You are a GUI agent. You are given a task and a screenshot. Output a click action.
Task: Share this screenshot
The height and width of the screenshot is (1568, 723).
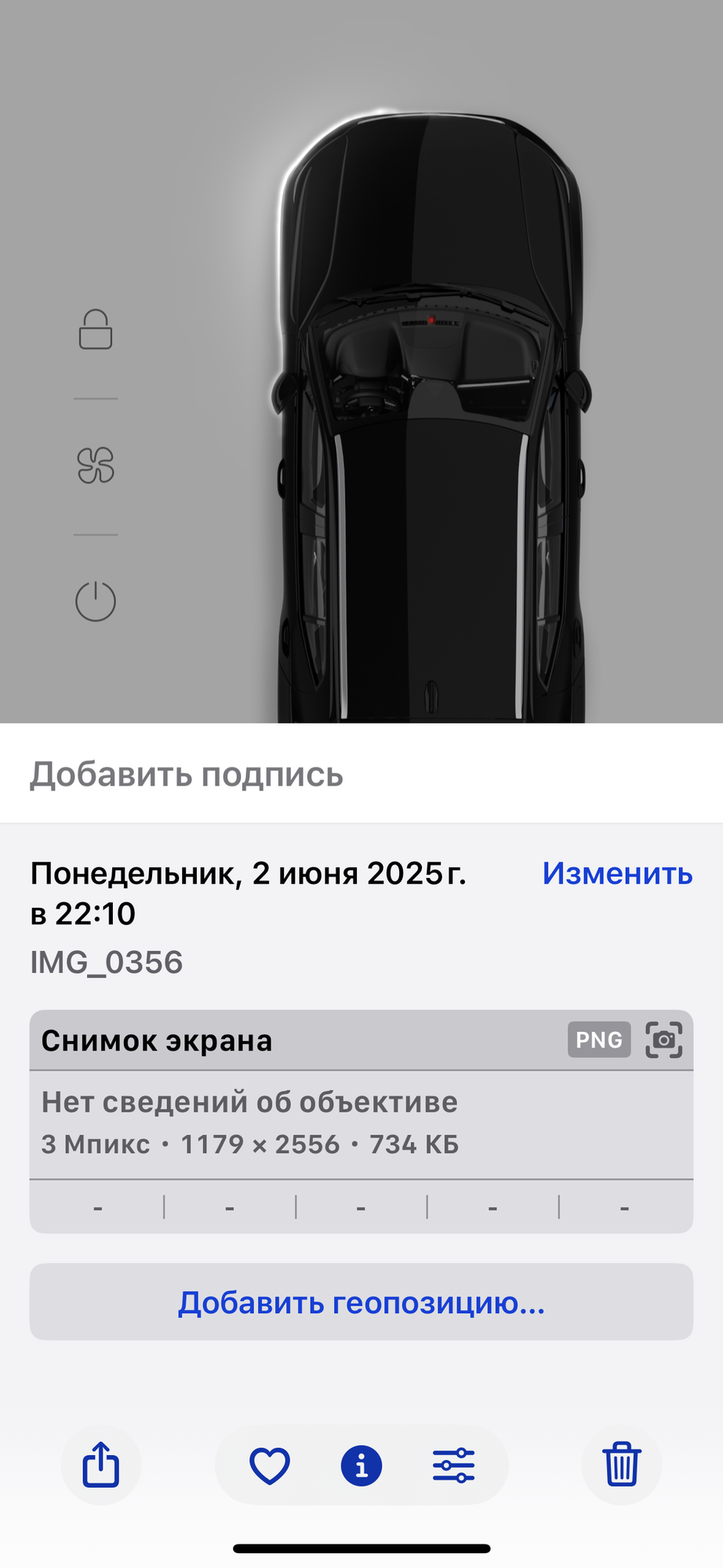(101, 1465)
